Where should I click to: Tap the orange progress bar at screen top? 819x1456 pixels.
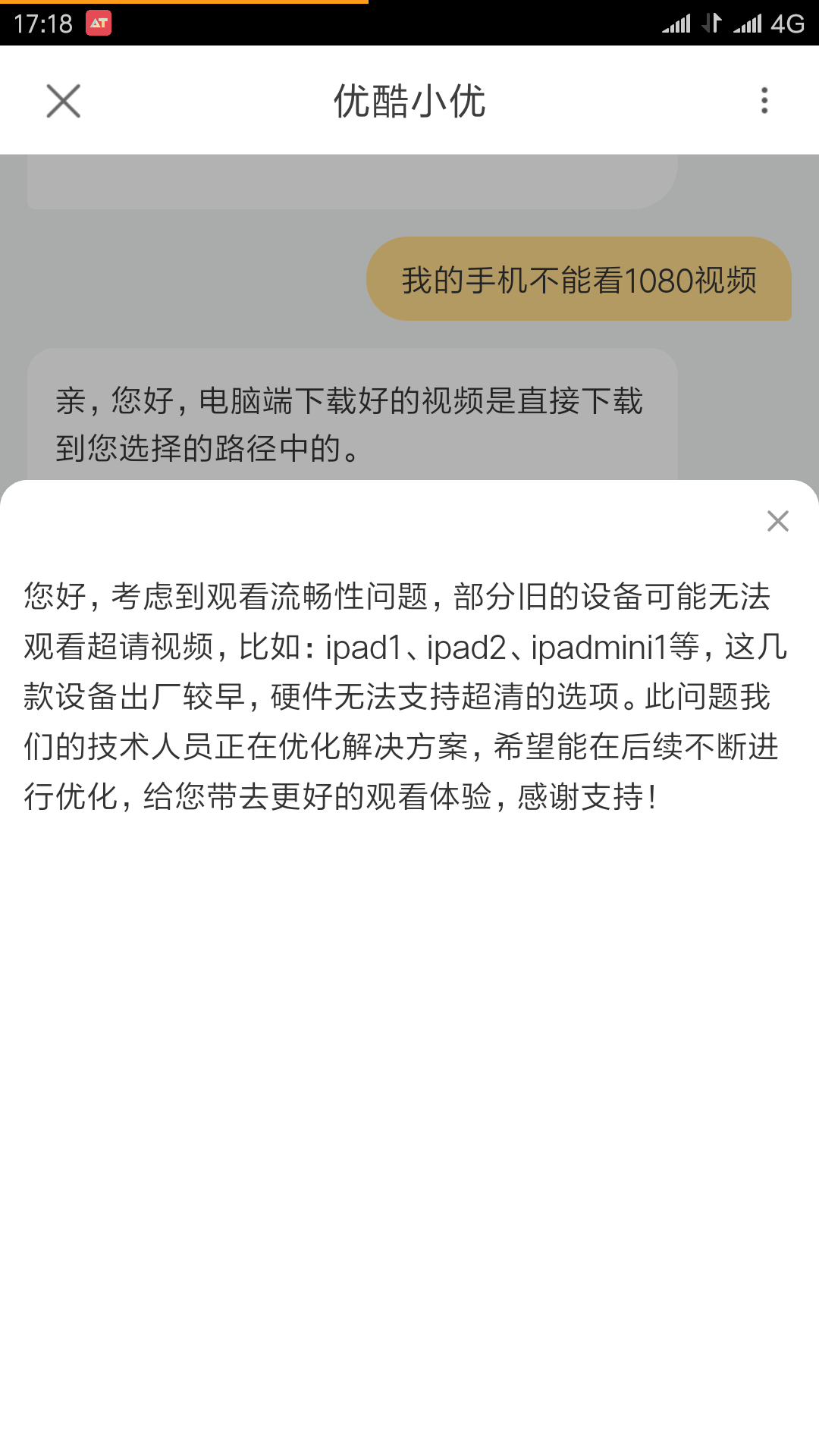(x=182, y=3)
